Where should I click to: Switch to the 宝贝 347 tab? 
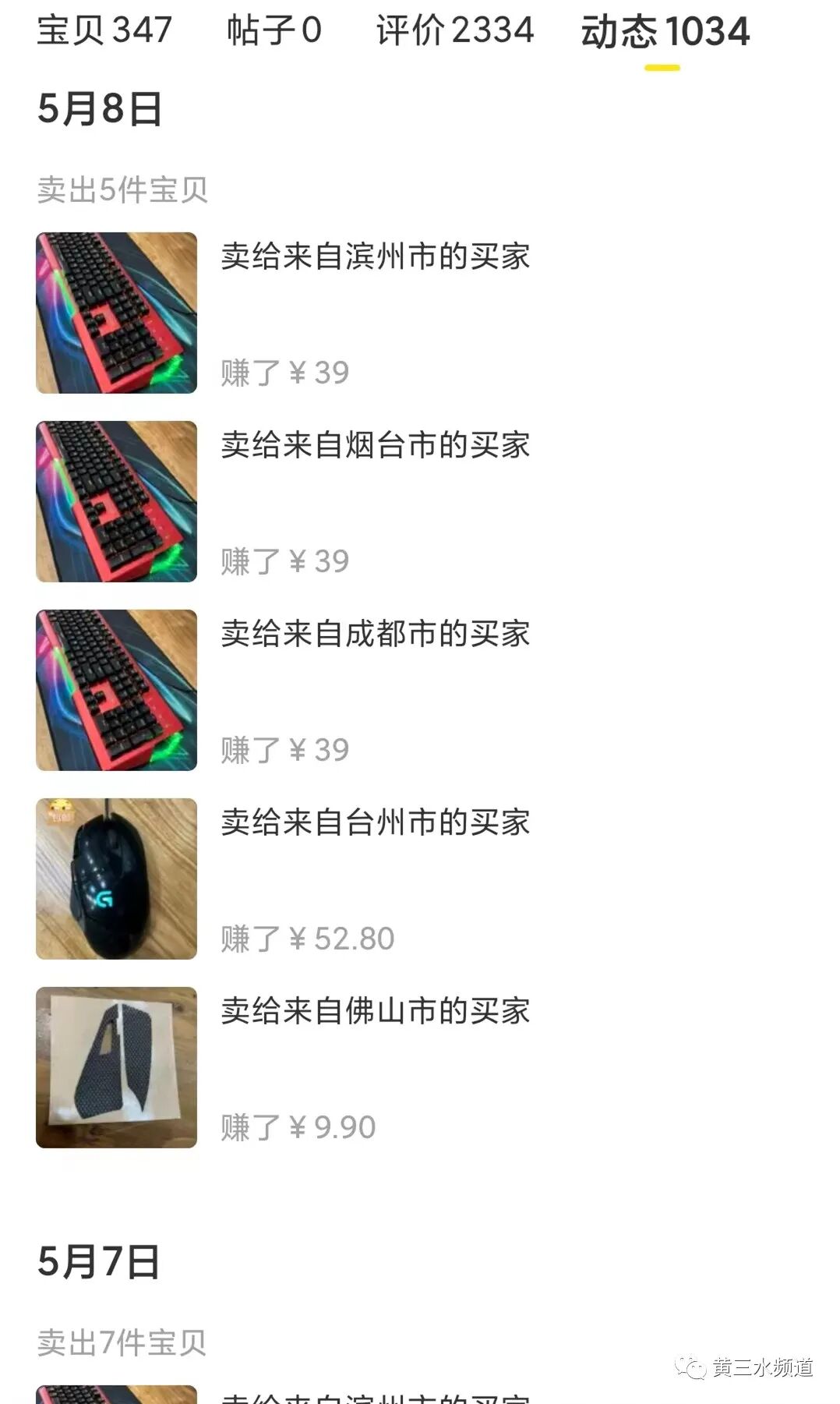(104, 31)
